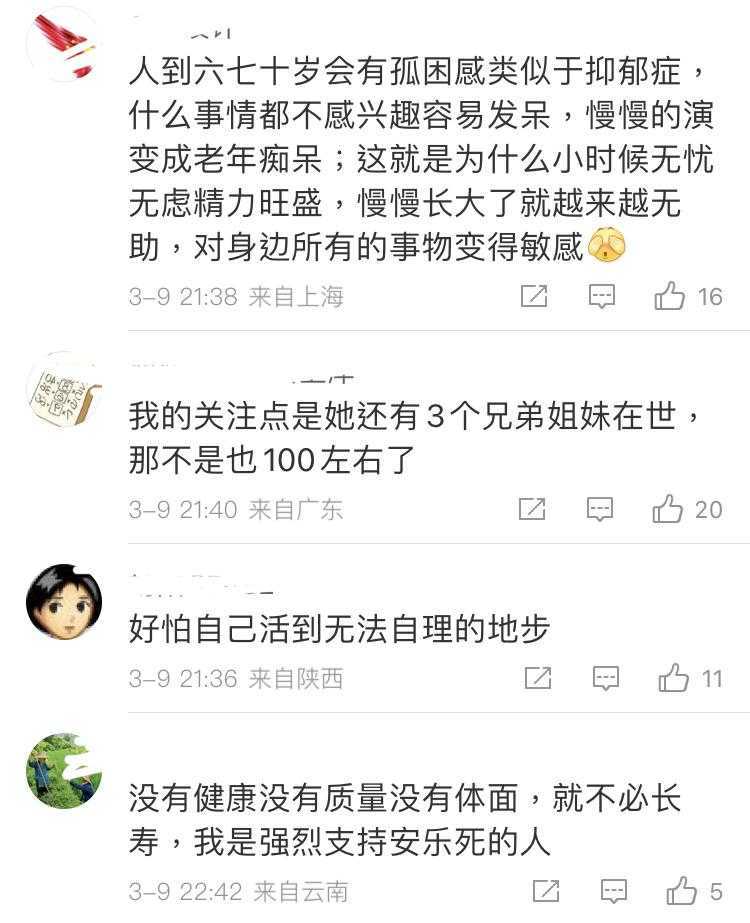The height and width of the screenshot is (923, 750).
Task: Like the comment from 上海
Action: point(670,296)
